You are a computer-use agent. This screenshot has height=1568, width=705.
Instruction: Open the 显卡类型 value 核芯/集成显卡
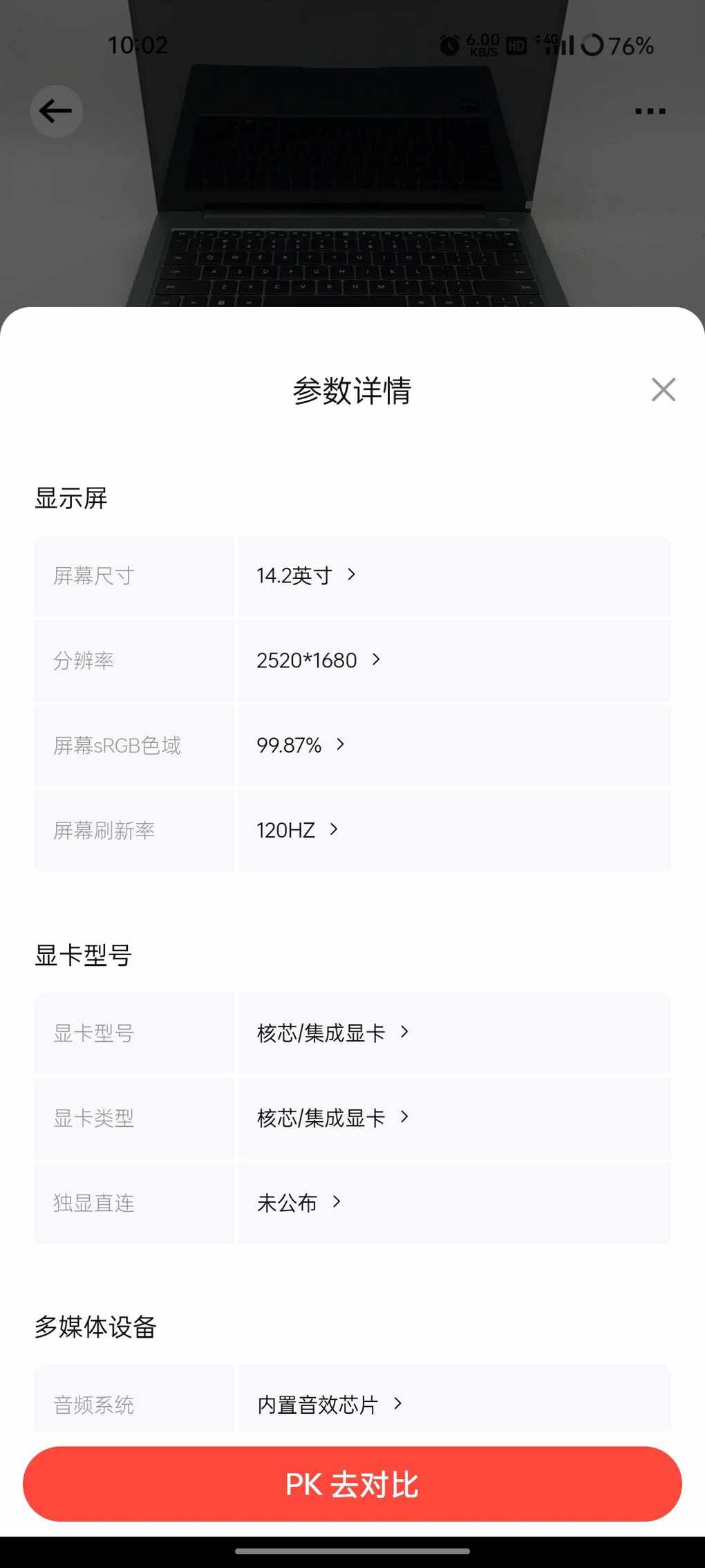(x=332, y=1118)
